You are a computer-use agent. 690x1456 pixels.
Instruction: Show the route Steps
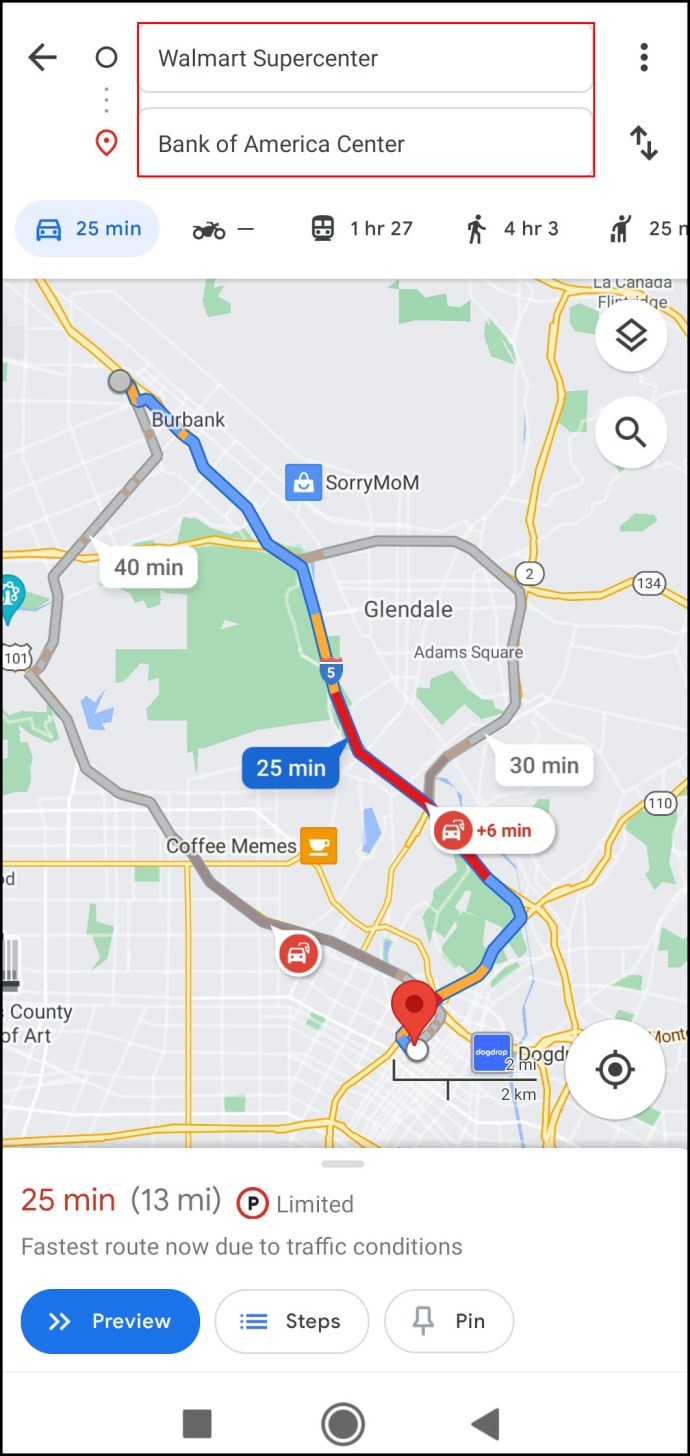click(x=291, y=1321)
